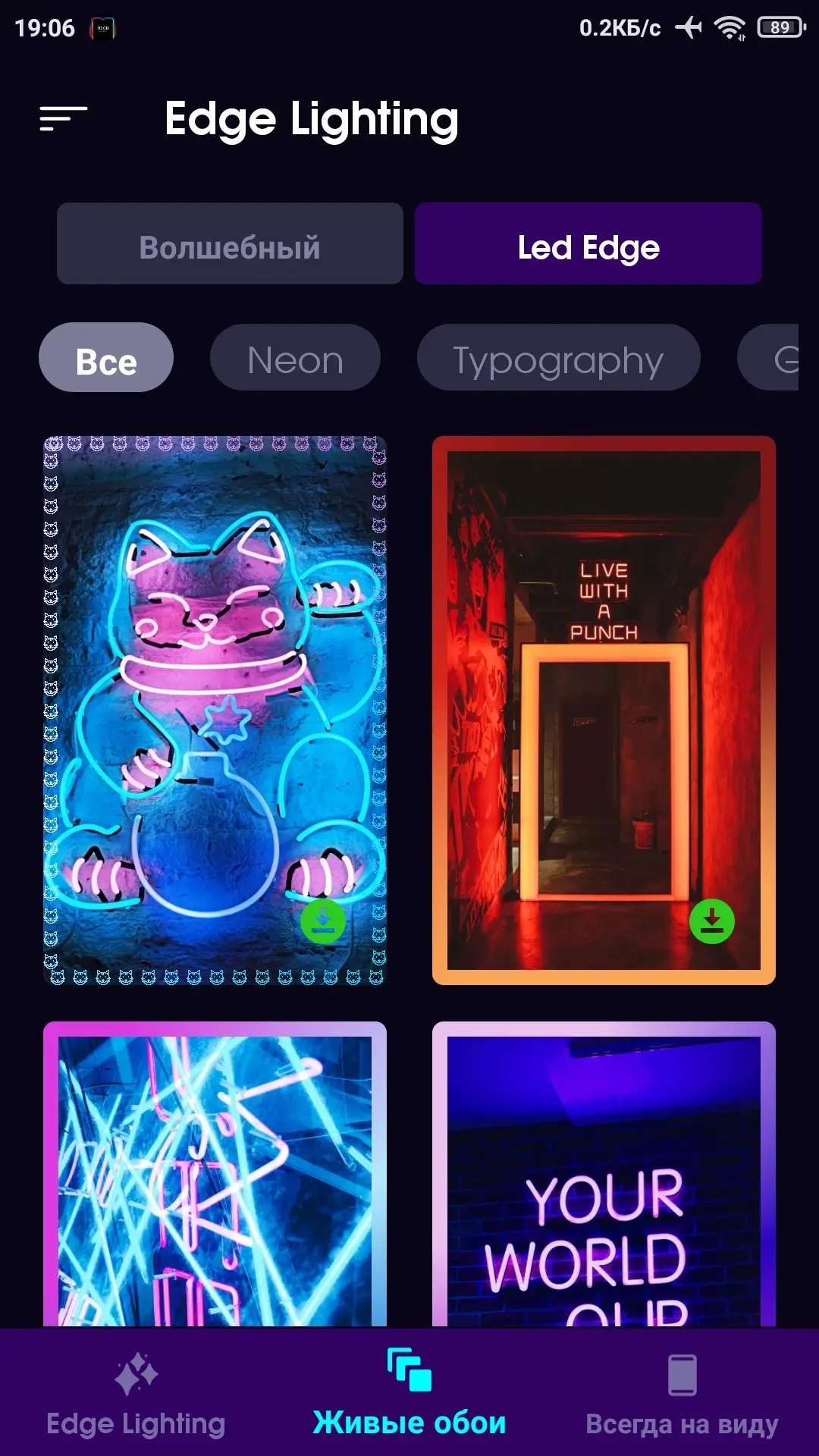Screen dimensions: 819x1456
Task: Switch to the Живые обои tab
Action: 409,1394
